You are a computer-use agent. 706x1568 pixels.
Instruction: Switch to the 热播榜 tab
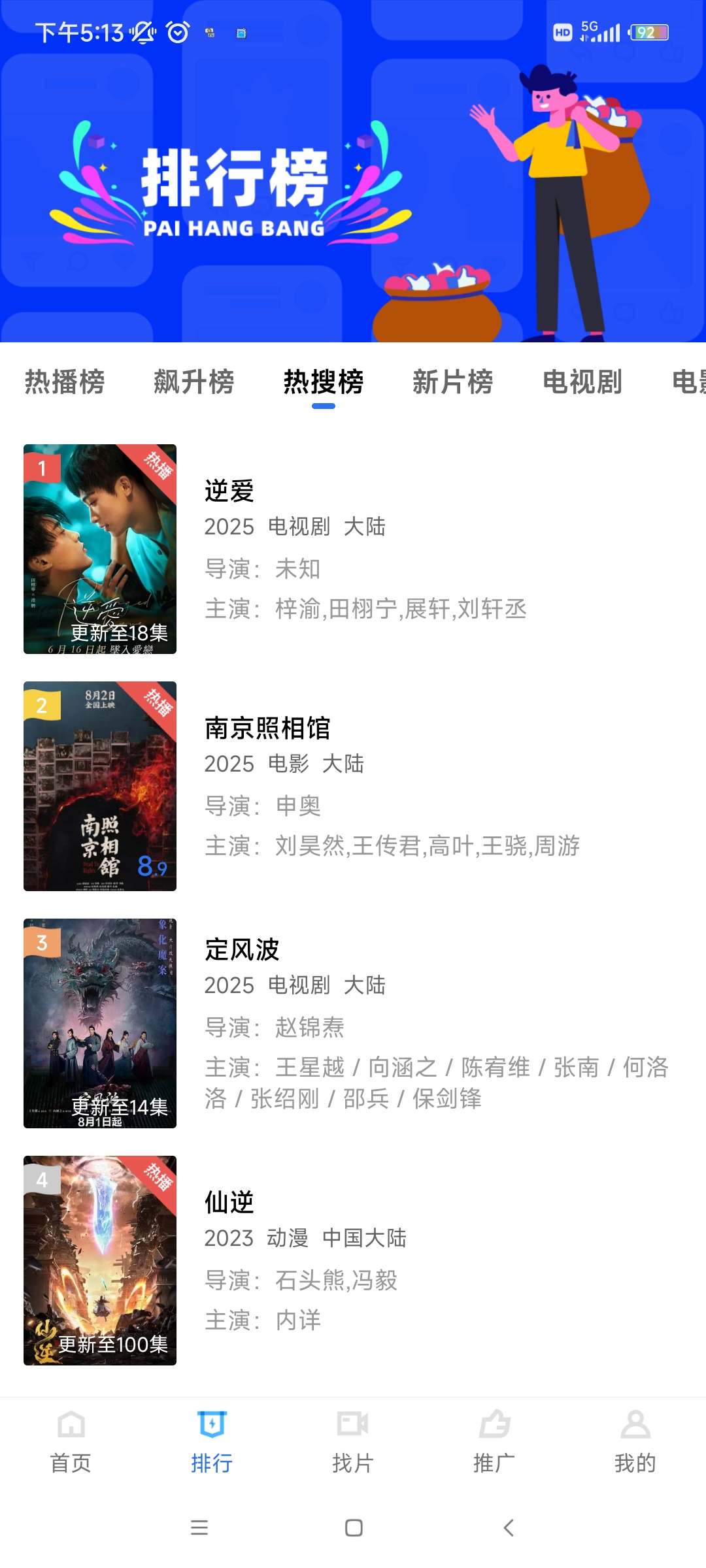(x=65, y=382)
